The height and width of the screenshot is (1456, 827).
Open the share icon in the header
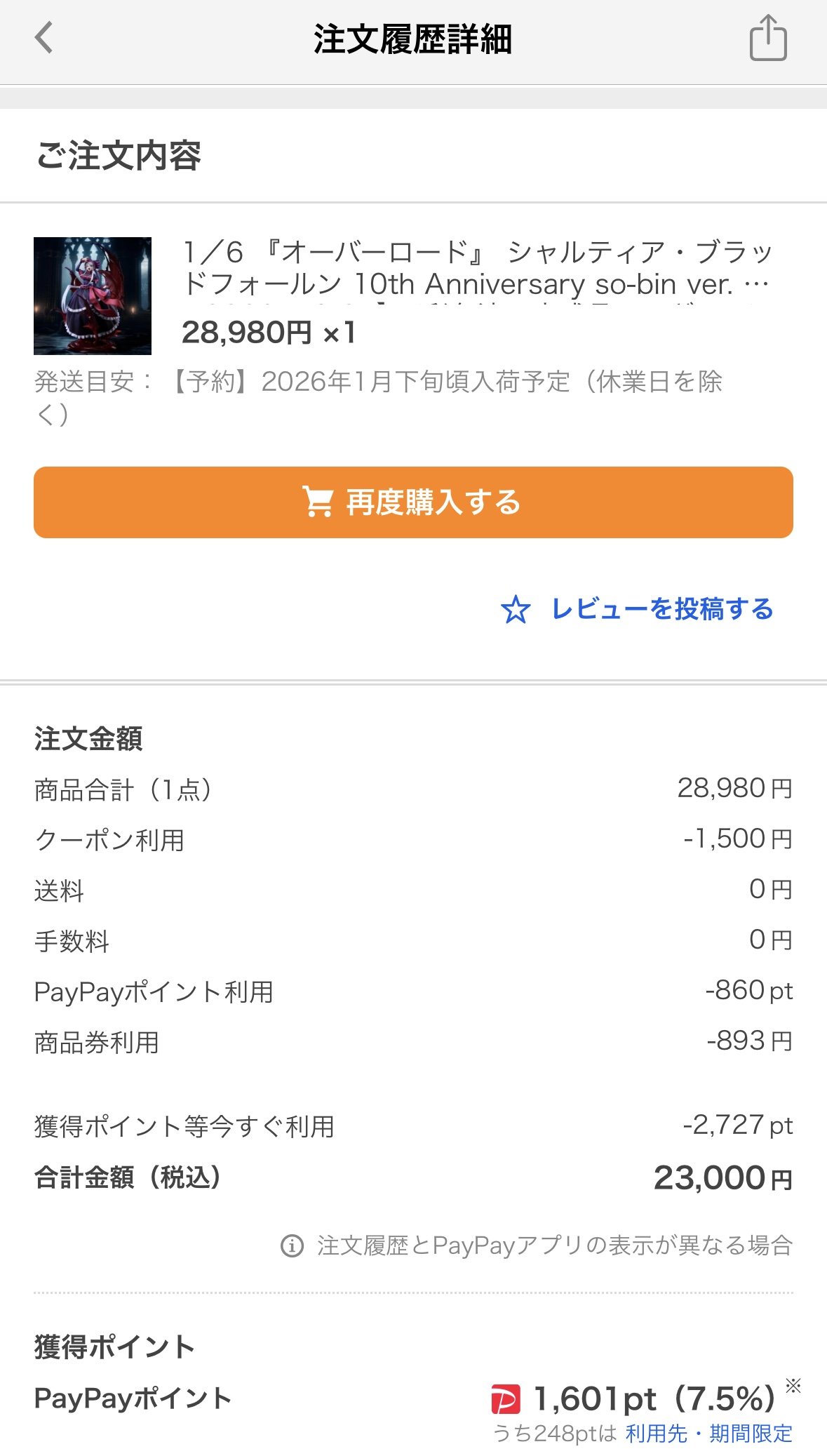coord(768,38)
